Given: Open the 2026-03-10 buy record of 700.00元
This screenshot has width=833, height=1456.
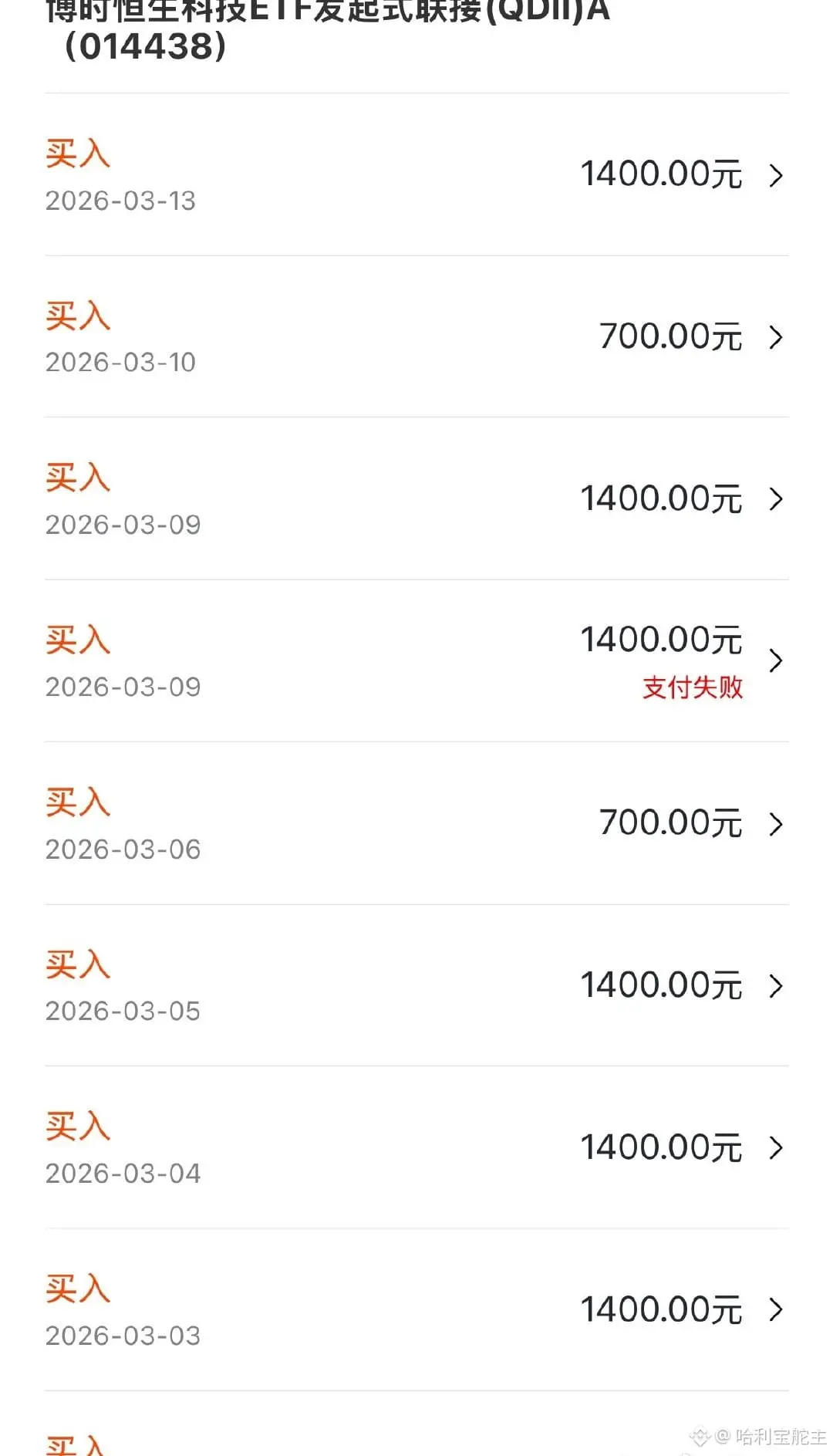Looking at the screenshot, I should click(416, 337).
